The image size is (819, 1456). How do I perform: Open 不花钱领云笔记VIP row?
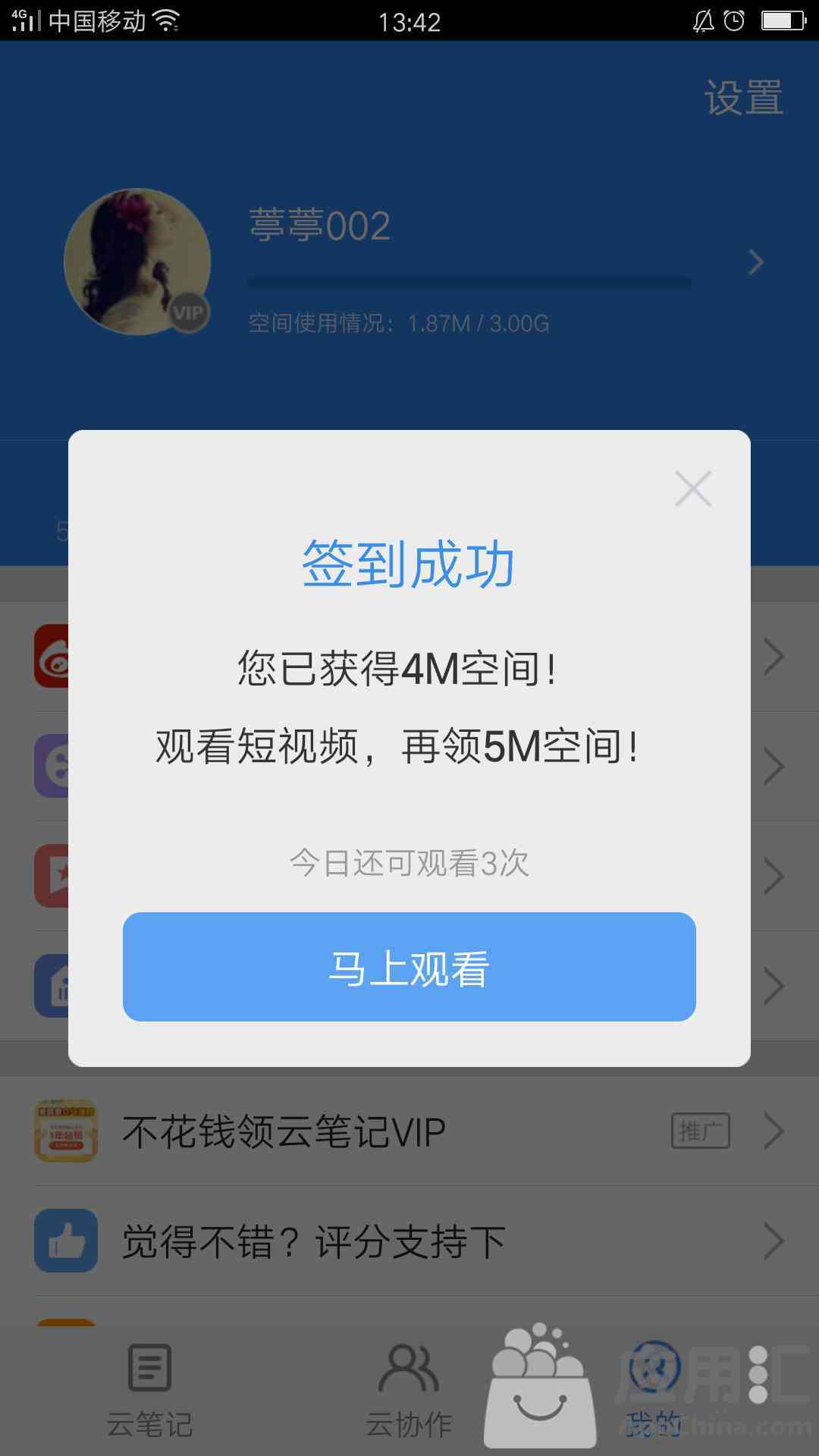(409, 1131)
